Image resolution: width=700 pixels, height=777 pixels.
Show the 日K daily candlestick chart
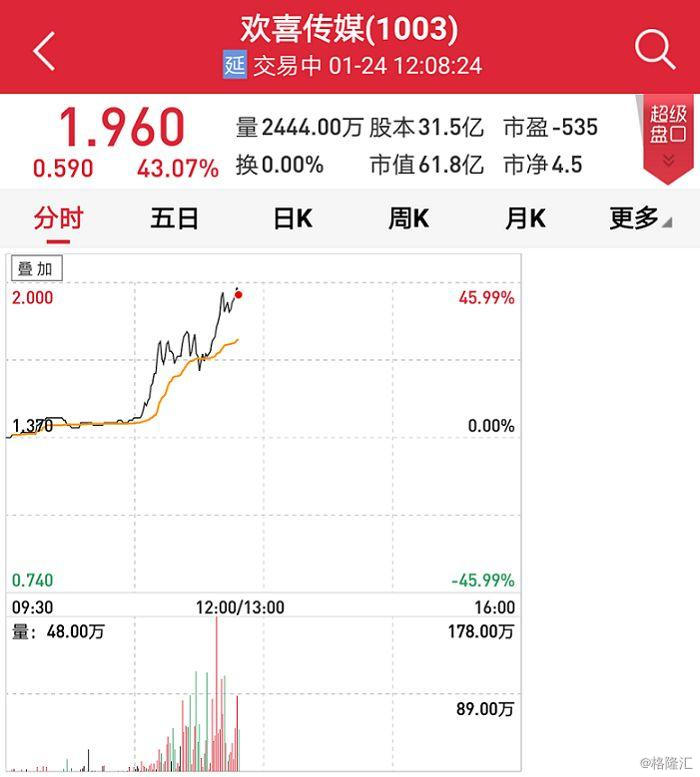tap(292, 218)
